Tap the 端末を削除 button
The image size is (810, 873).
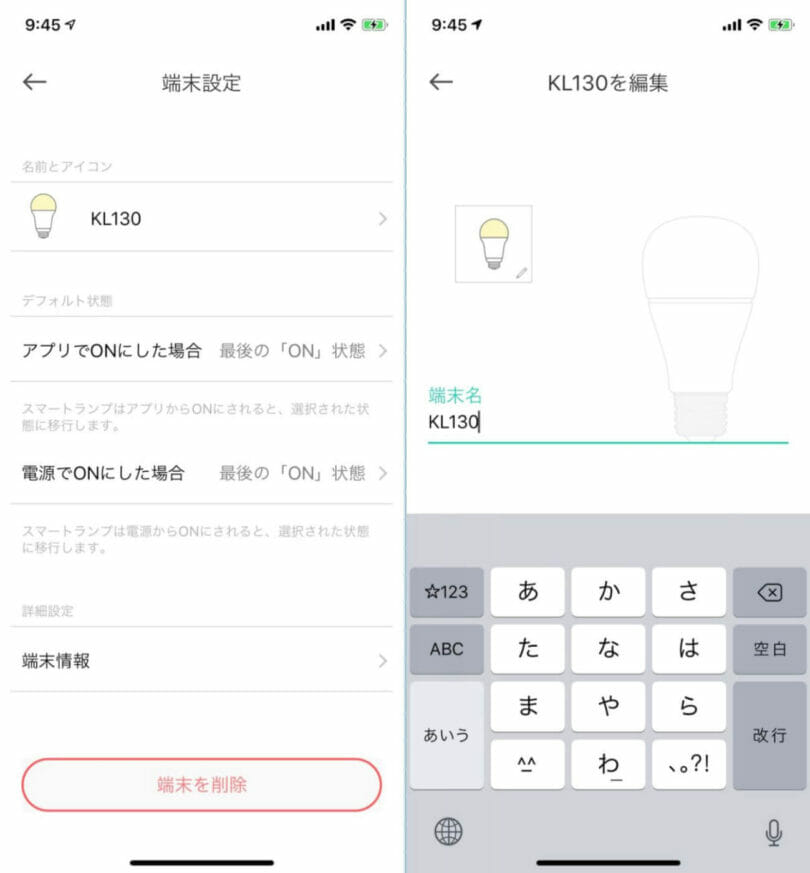(x=202, y=785)
